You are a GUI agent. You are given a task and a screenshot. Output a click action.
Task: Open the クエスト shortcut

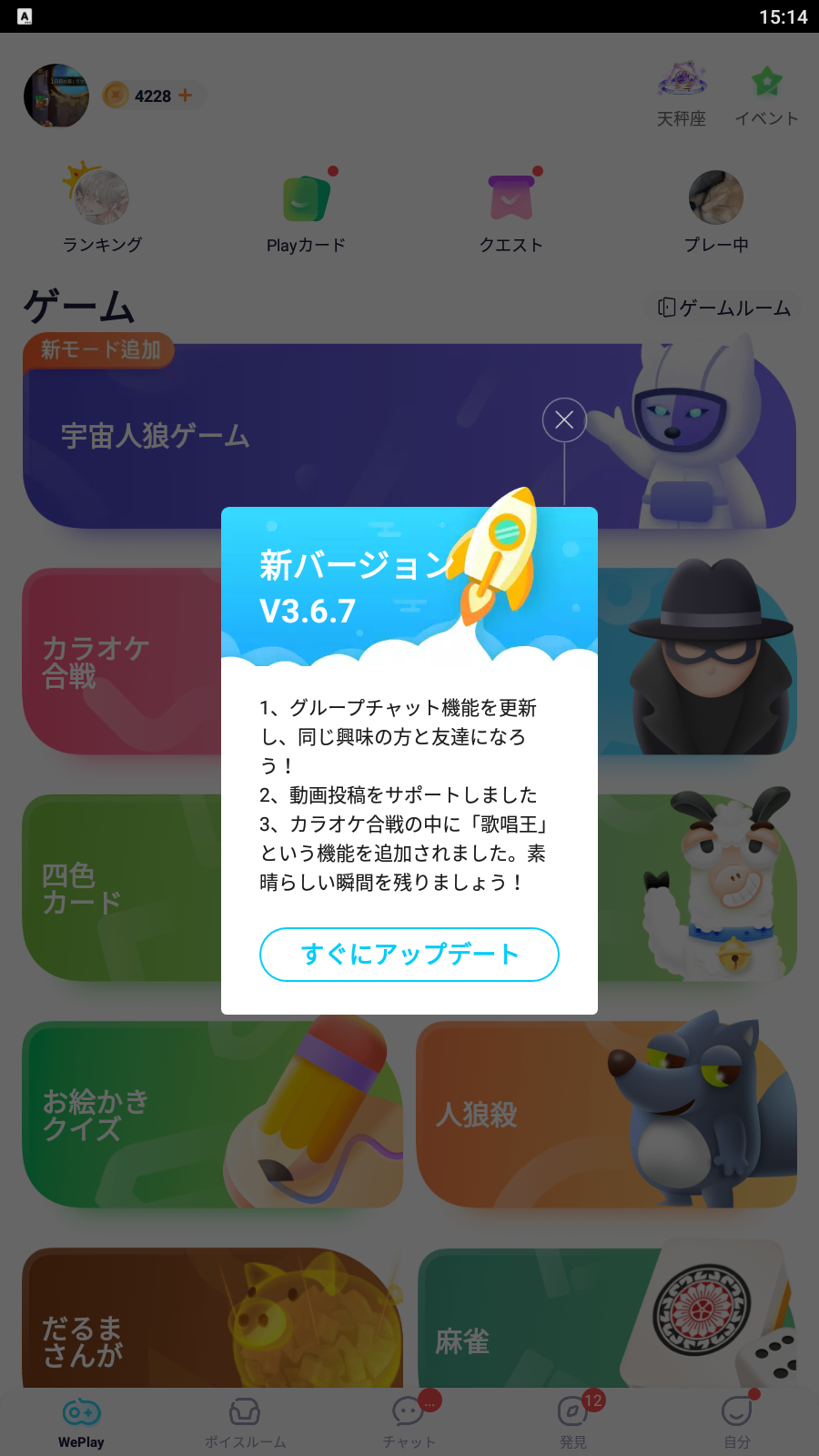(x=511, y=211)
